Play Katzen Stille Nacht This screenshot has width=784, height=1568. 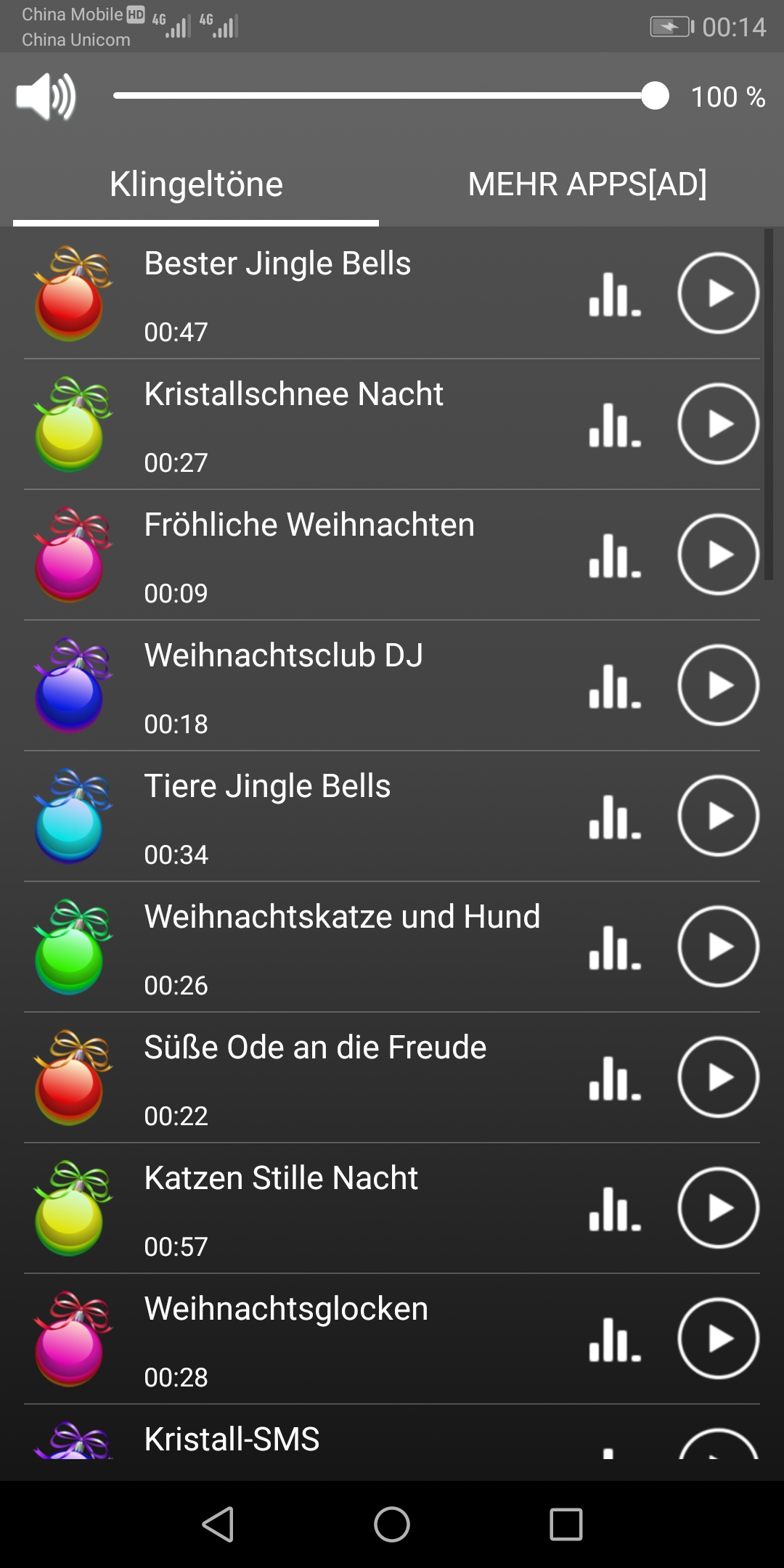pos(718,1208)
